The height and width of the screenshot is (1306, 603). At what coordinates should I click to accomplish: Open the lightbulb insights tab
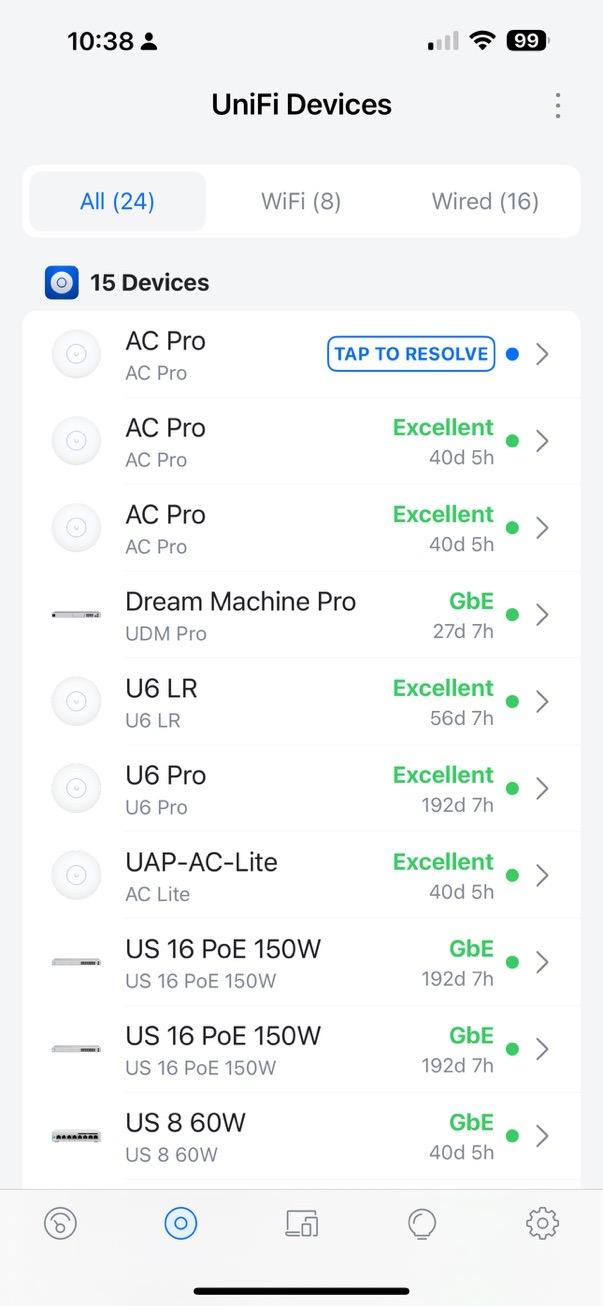[x=422, y=1222]
